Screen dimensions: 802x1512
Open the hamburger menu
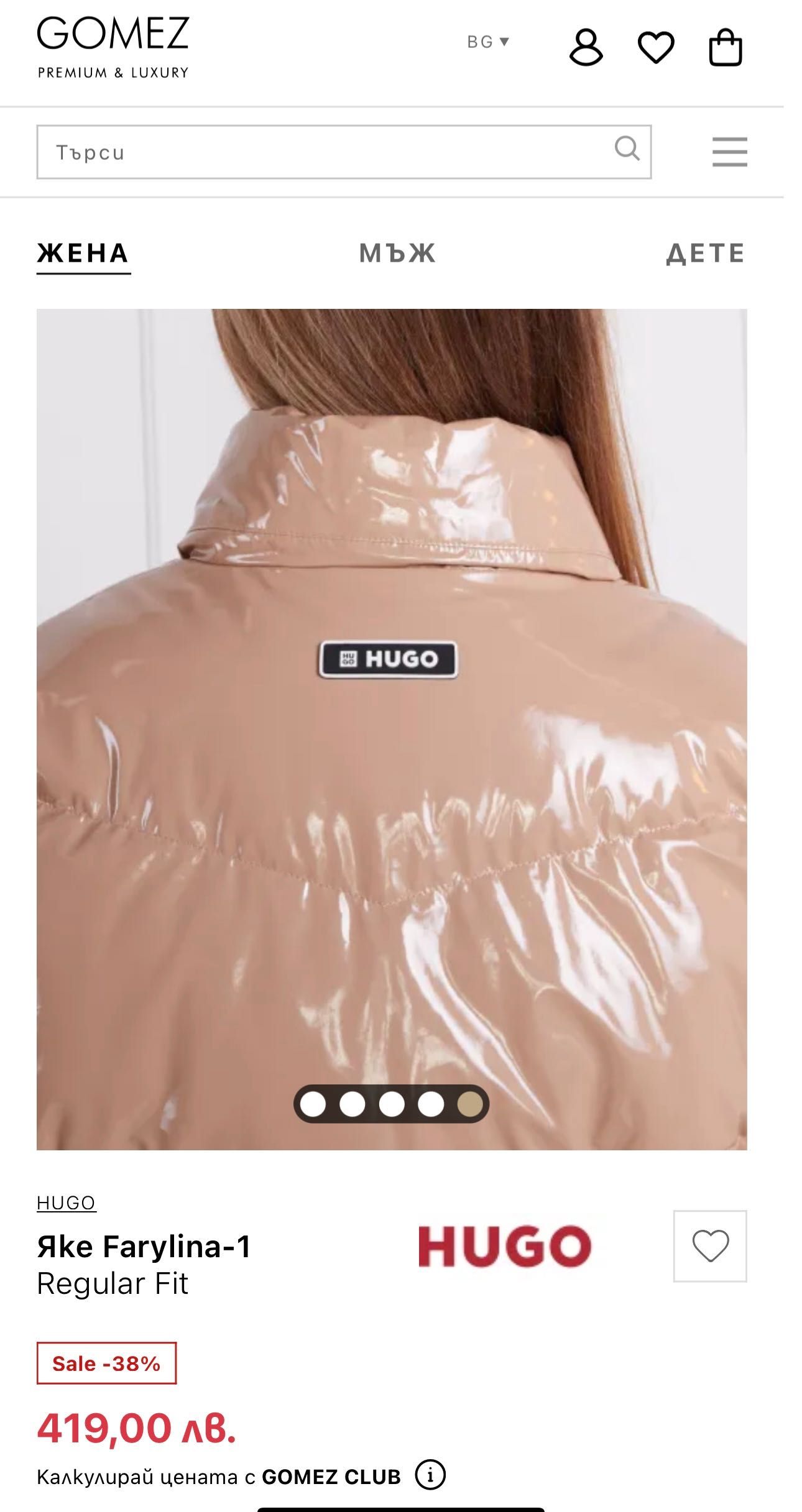click(x=729, y=152)
